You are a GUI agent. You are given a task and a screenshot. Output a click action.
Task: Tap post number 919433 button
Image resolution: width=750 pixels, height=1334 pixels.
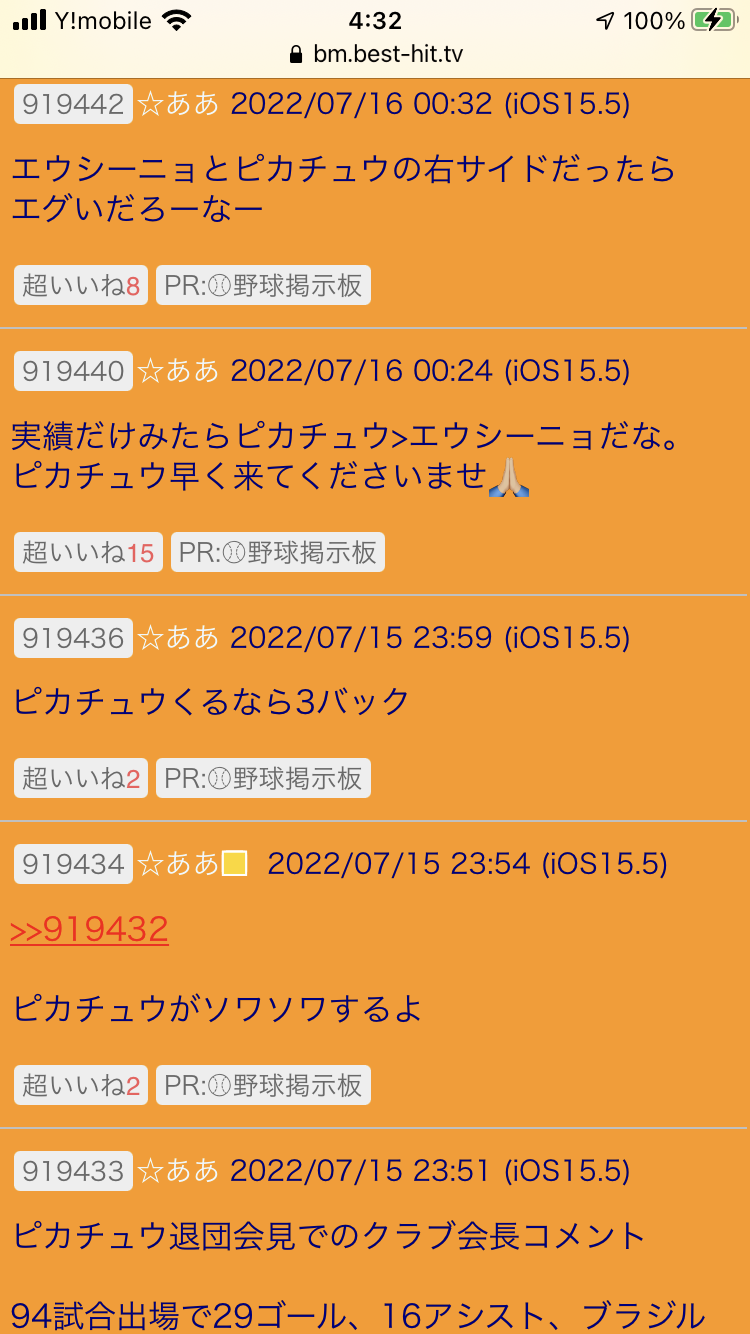(73, 1170)
